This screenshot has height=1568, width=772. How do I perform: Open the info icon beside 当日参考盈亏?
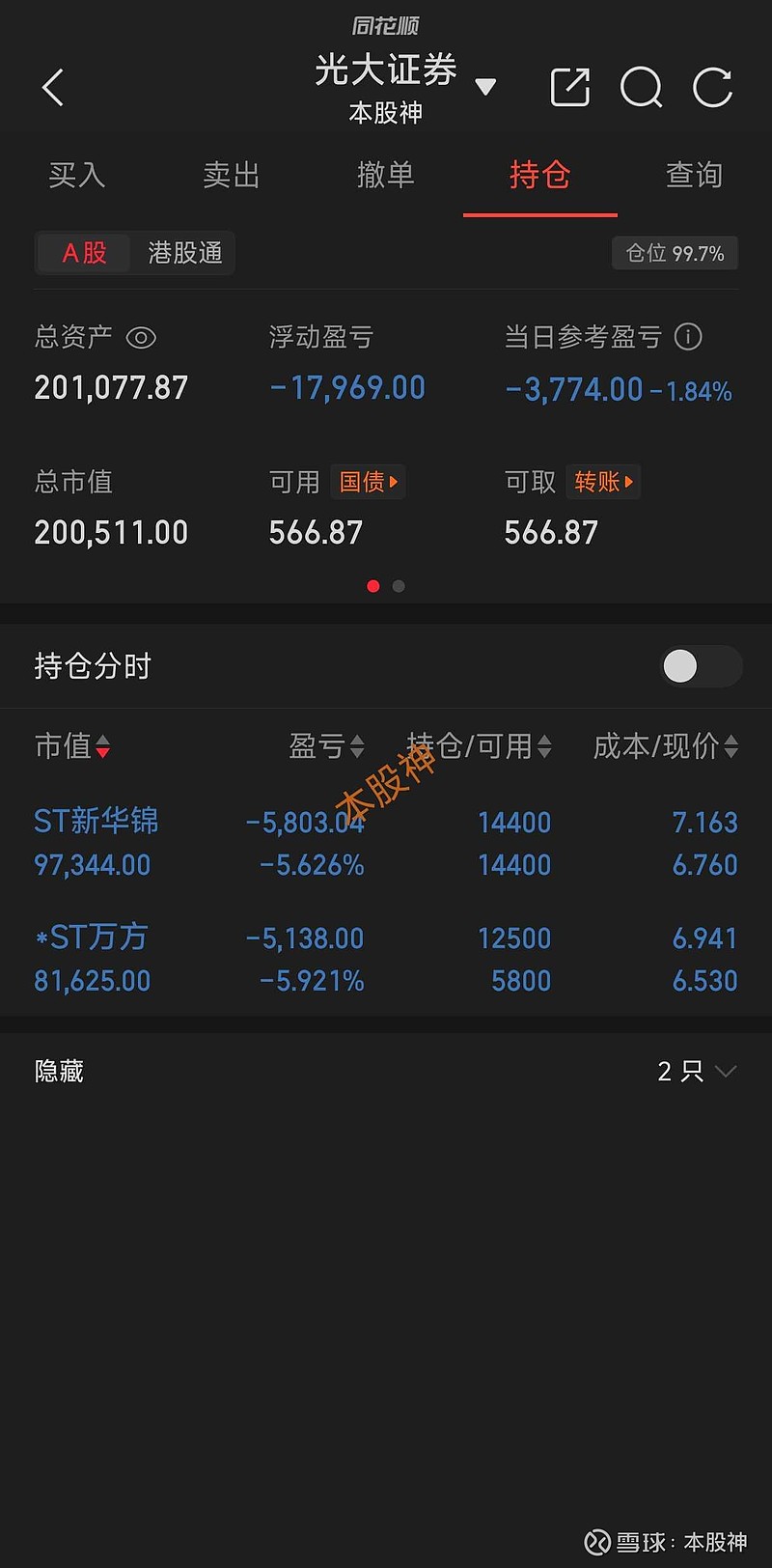[x=688, y=337]
